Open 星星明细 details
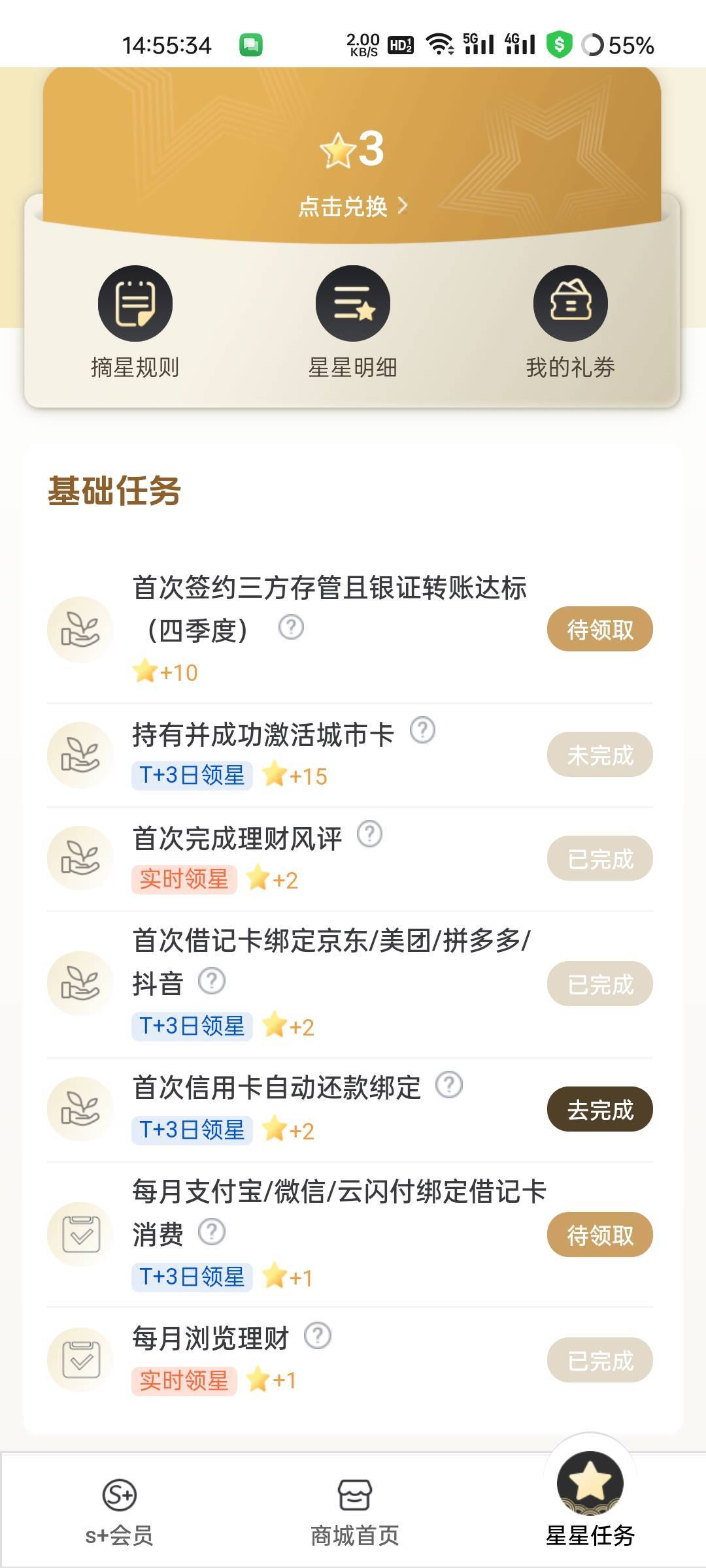The height and width of the screenshot is (1568, 706). click(353, 323)
